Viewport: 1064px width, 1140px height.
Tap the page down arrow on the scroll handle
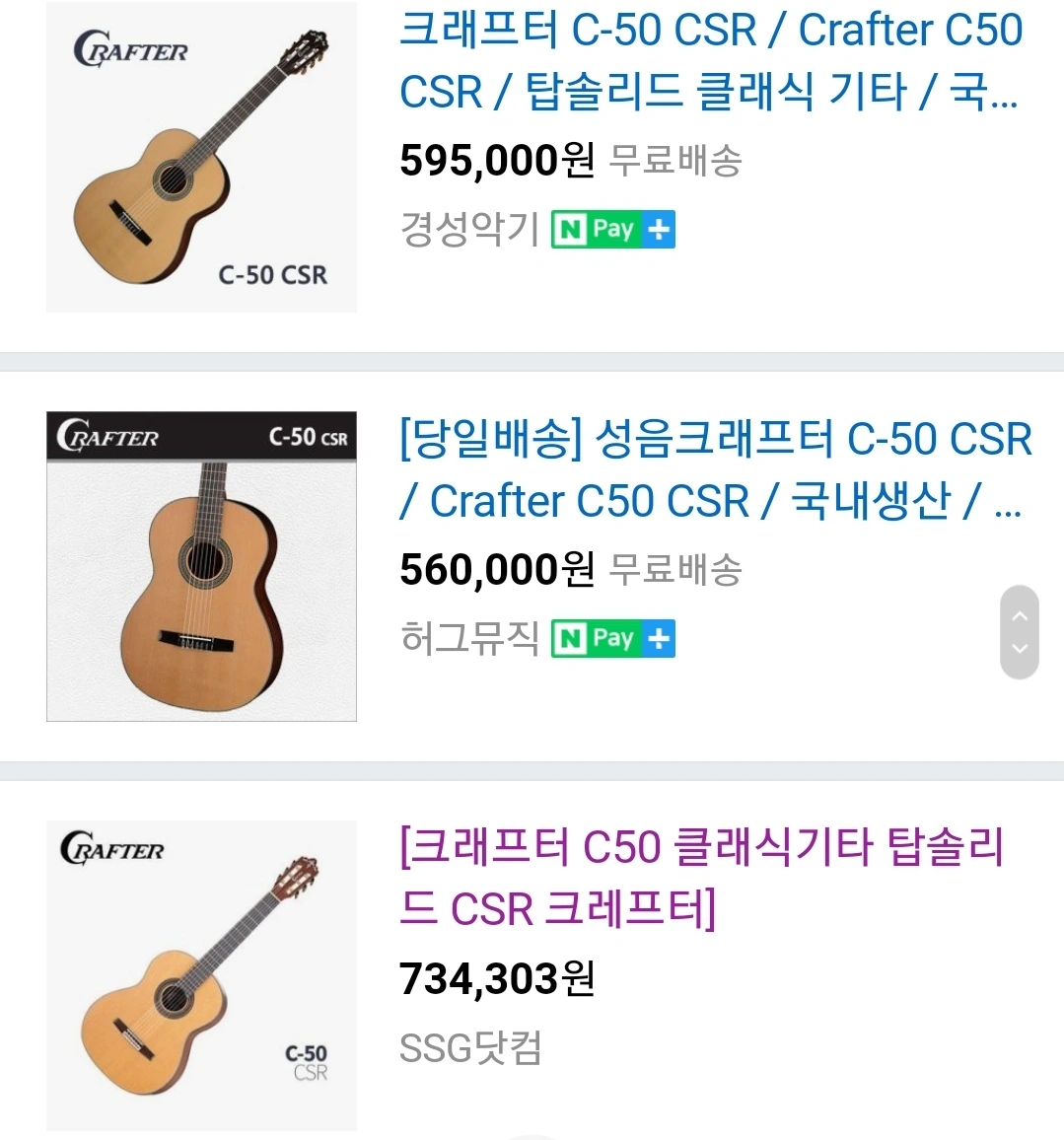pos(1020,649)
